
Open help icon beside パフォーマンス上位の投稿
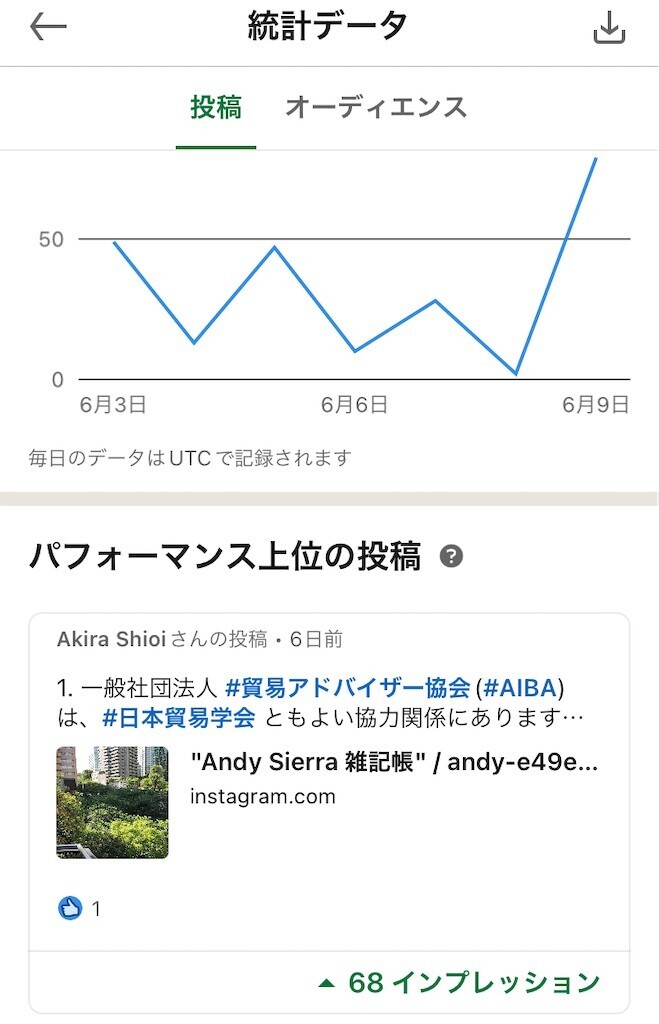452,557
